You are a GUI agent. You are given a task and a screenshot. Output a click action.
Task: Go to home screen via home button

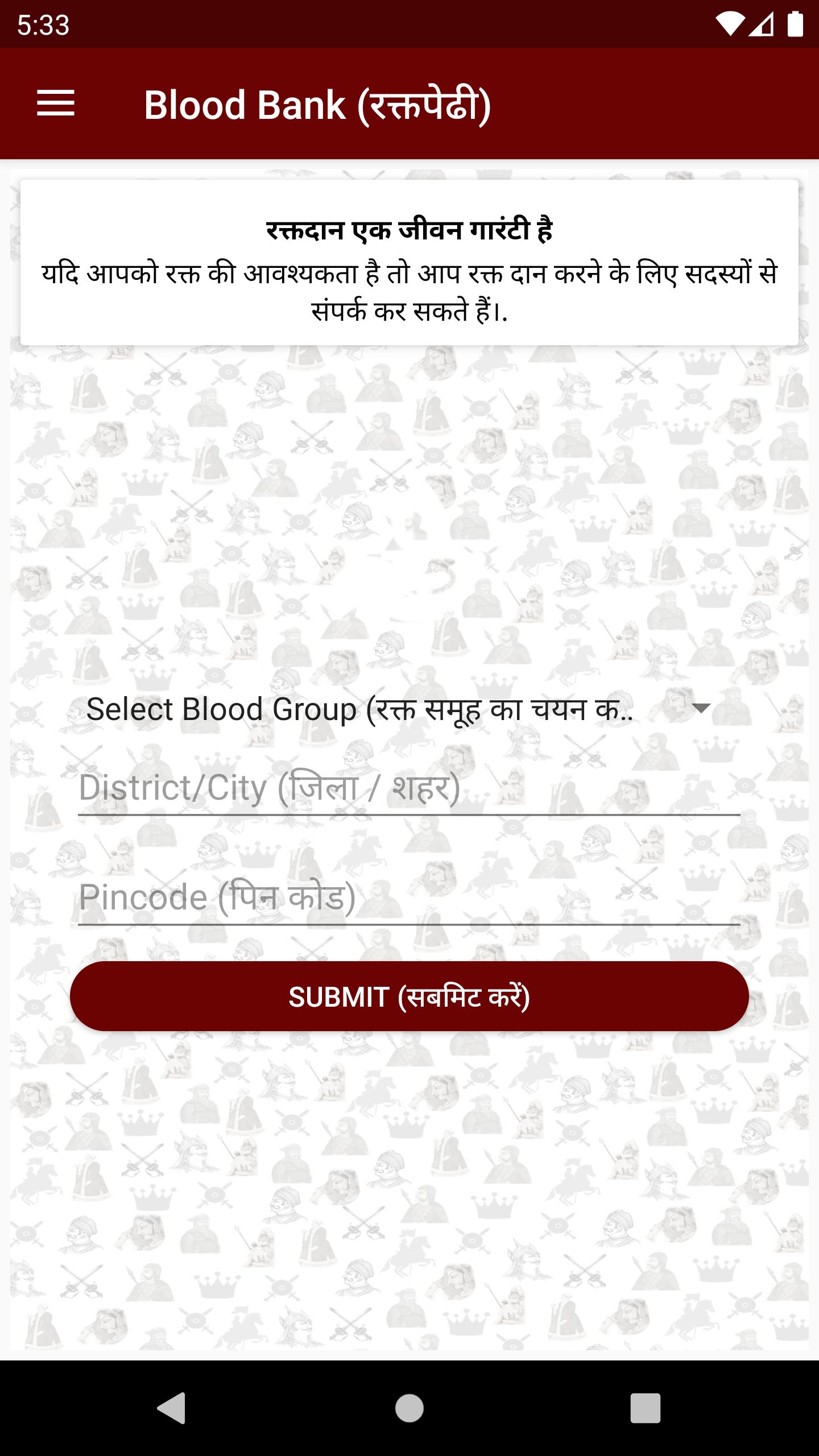tap(409, 1408)
